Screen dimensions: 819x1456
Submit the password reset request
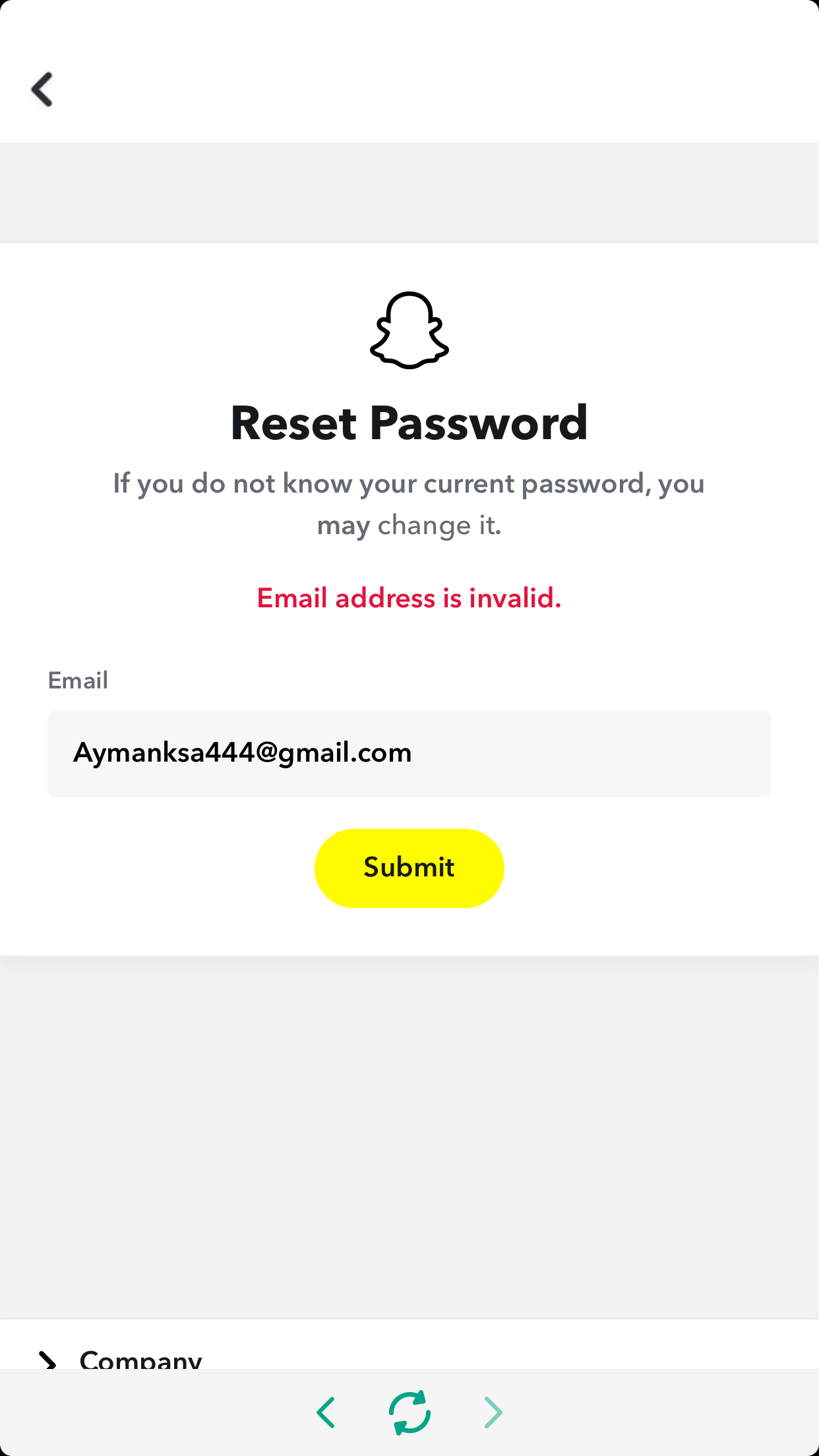[409, 868]
